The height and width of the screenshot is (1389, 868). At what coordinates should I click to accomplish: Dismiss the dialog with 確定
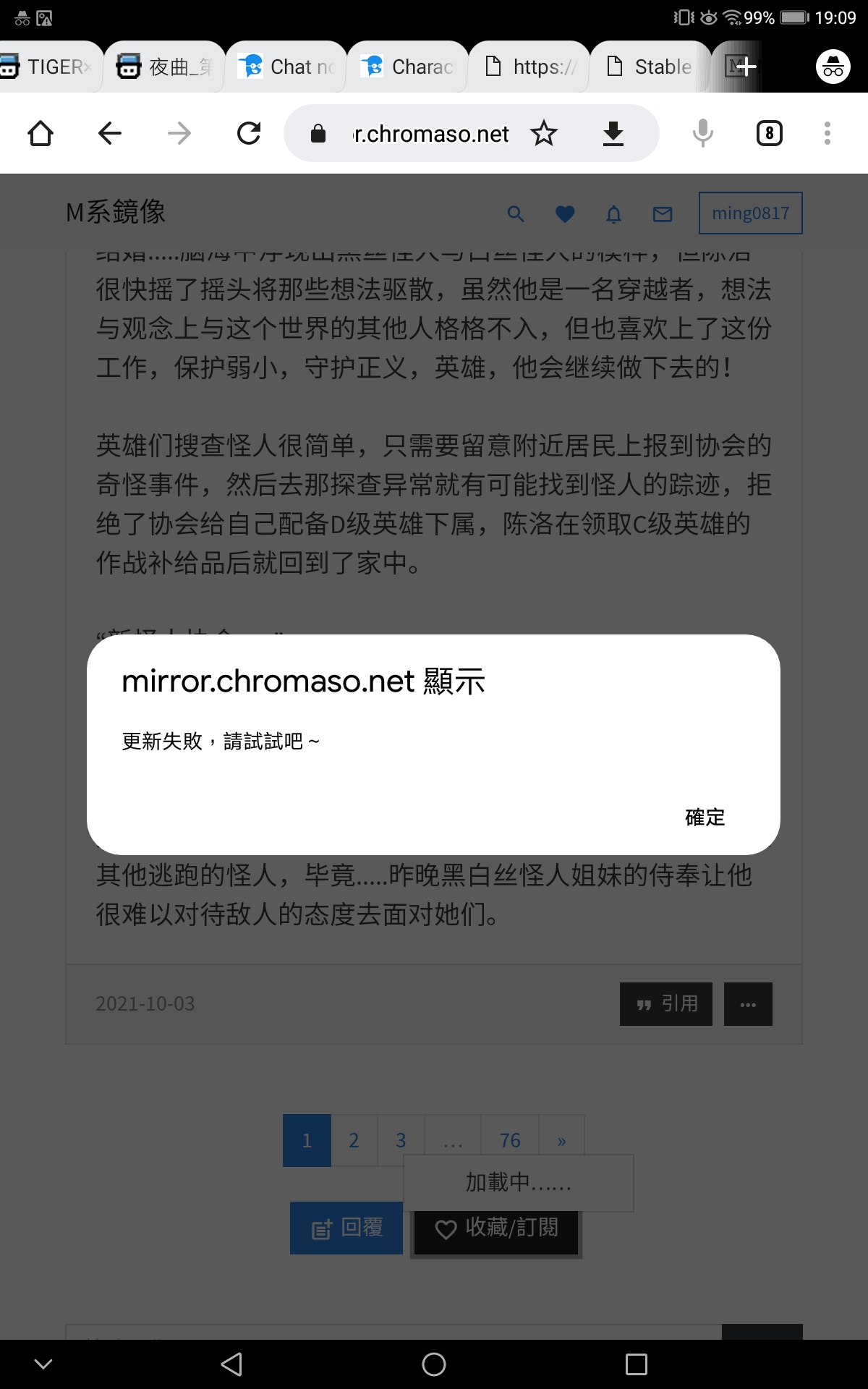(x=705, y=817)
